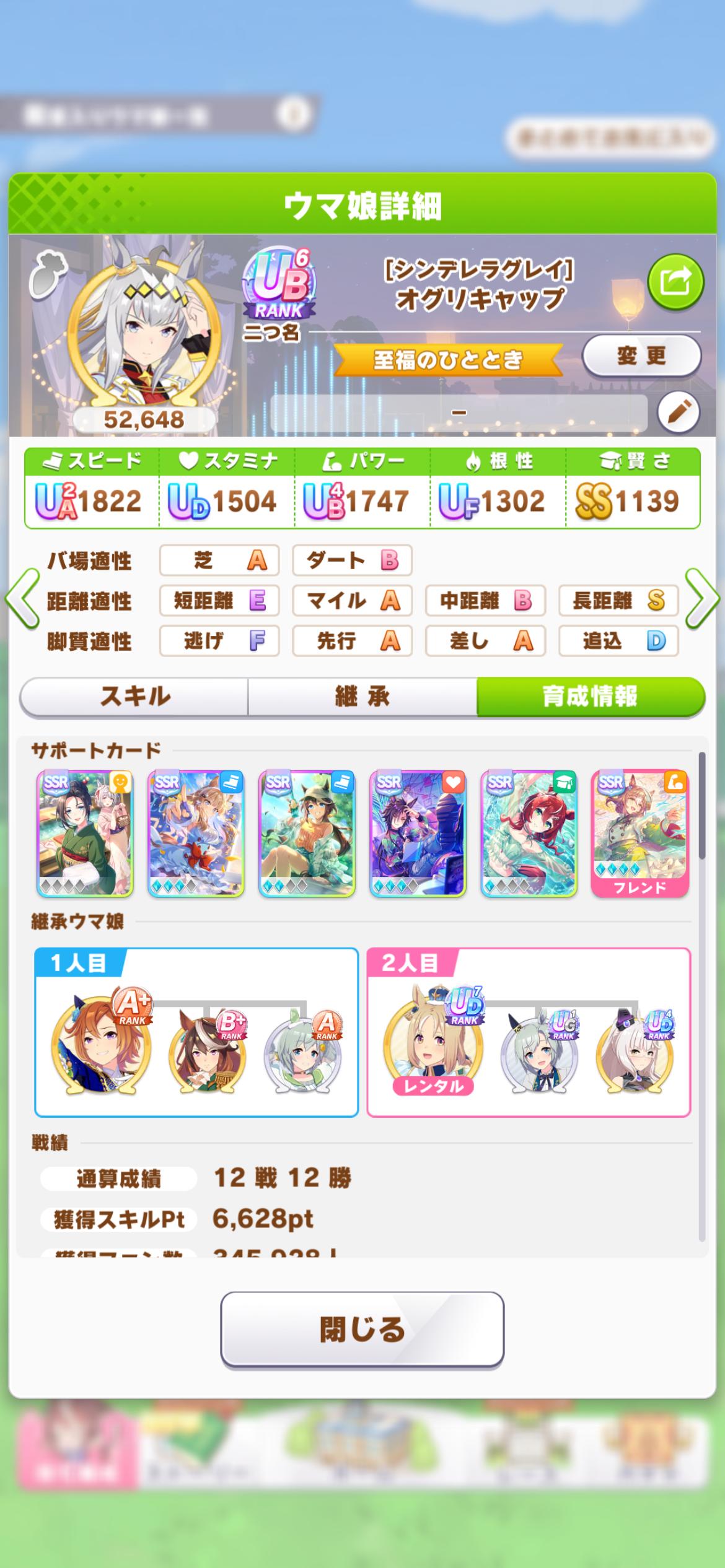725x1568 pixels.
Task: Select the 育成情報 tab
Action: pos(590,697)
